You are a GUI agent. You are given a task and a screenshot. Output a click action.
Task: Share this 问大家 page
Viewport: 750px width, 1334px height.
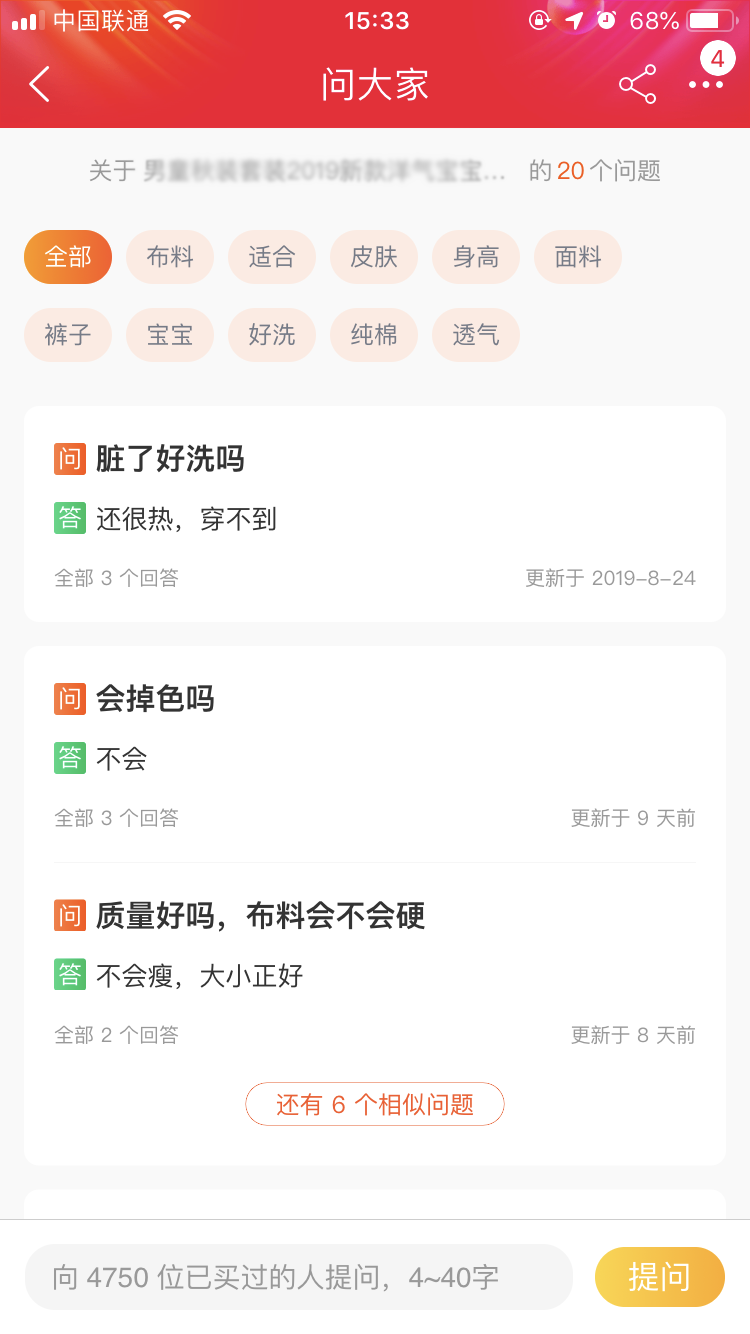pyautogui.click(x=637, y=84)
